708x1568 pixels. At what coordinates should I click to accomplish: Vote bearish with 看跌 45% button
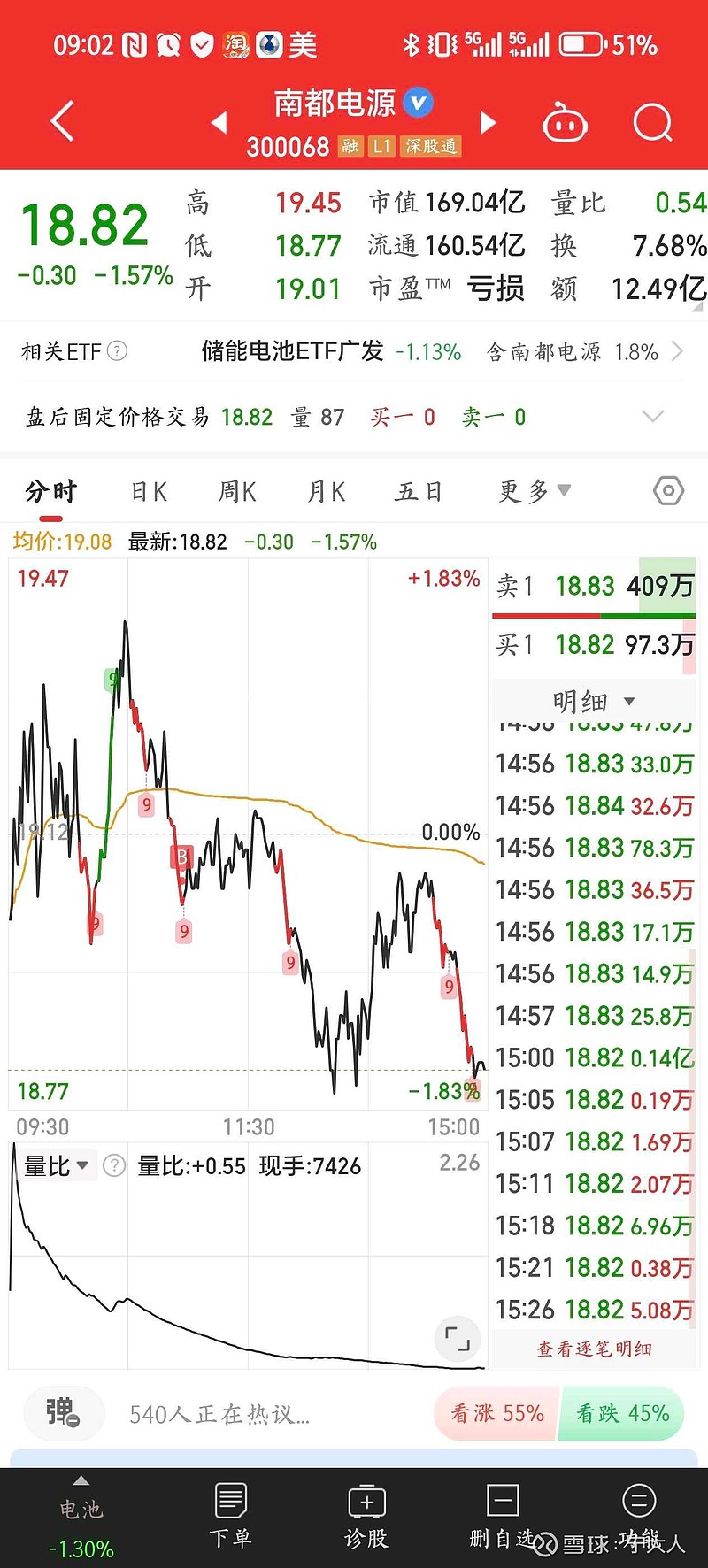(x=619, y=1413)
